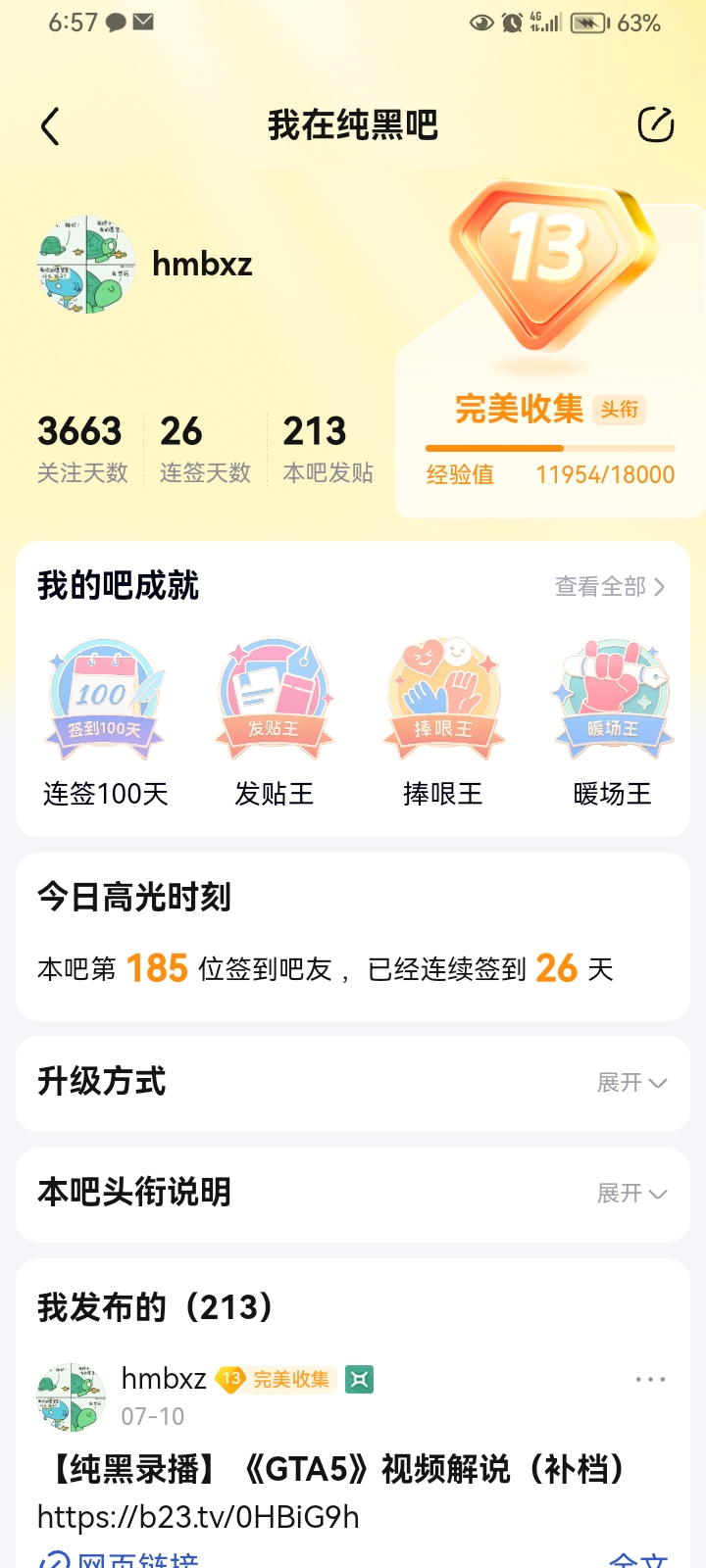Open the three-dot menu on the GTA5 post

pos(650,1379)
